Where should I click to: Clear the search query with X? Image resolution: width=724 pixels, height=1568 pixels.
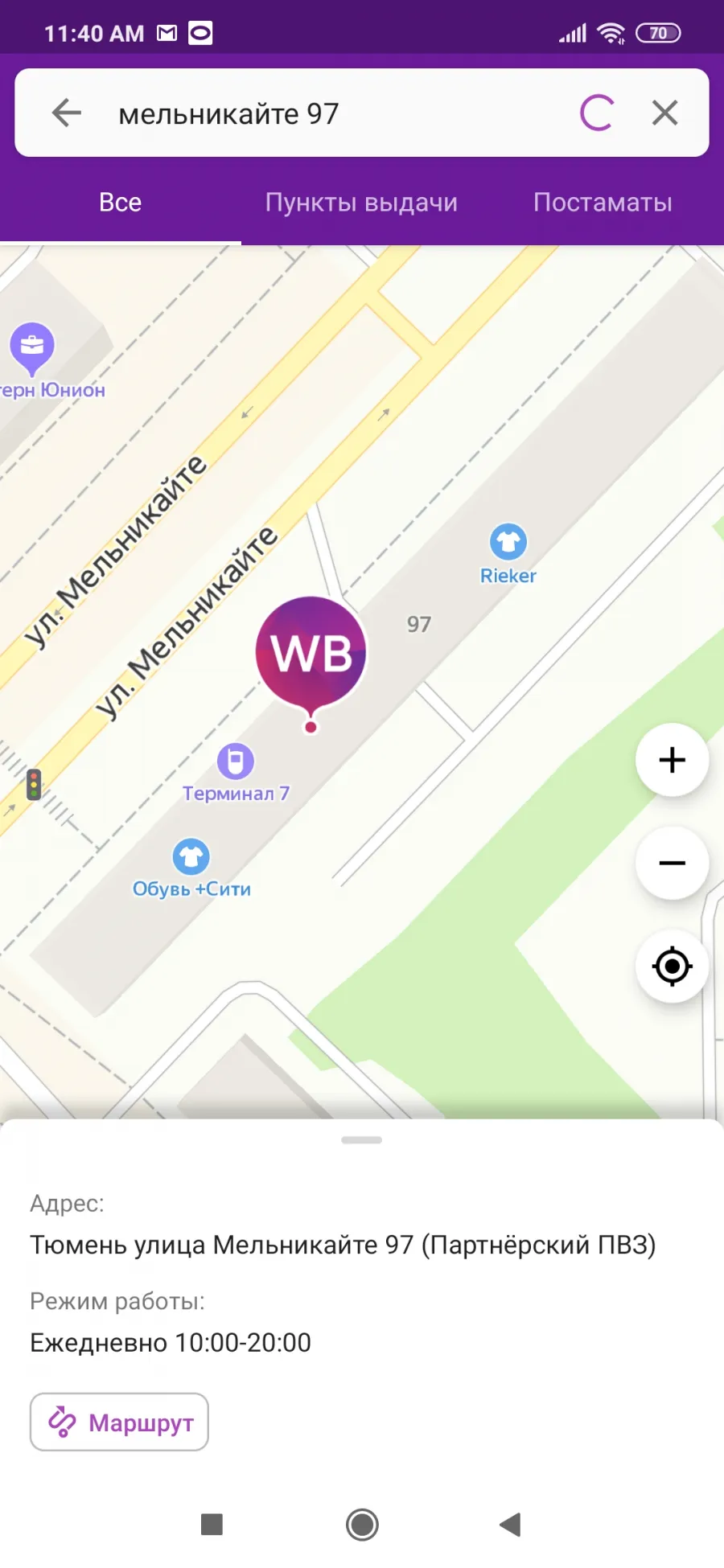665,113
